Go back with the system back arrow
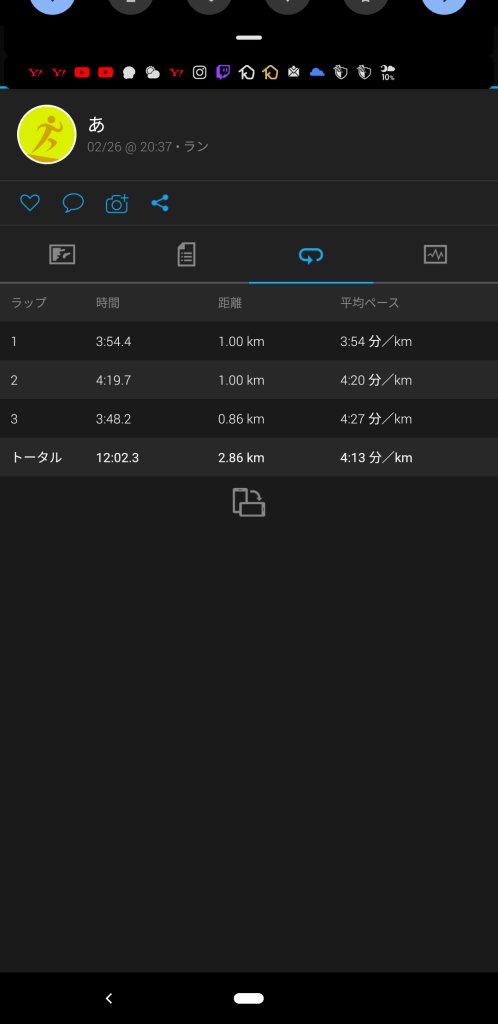The width and height of the screenshot is (498, 1024). tap(109, 998)
